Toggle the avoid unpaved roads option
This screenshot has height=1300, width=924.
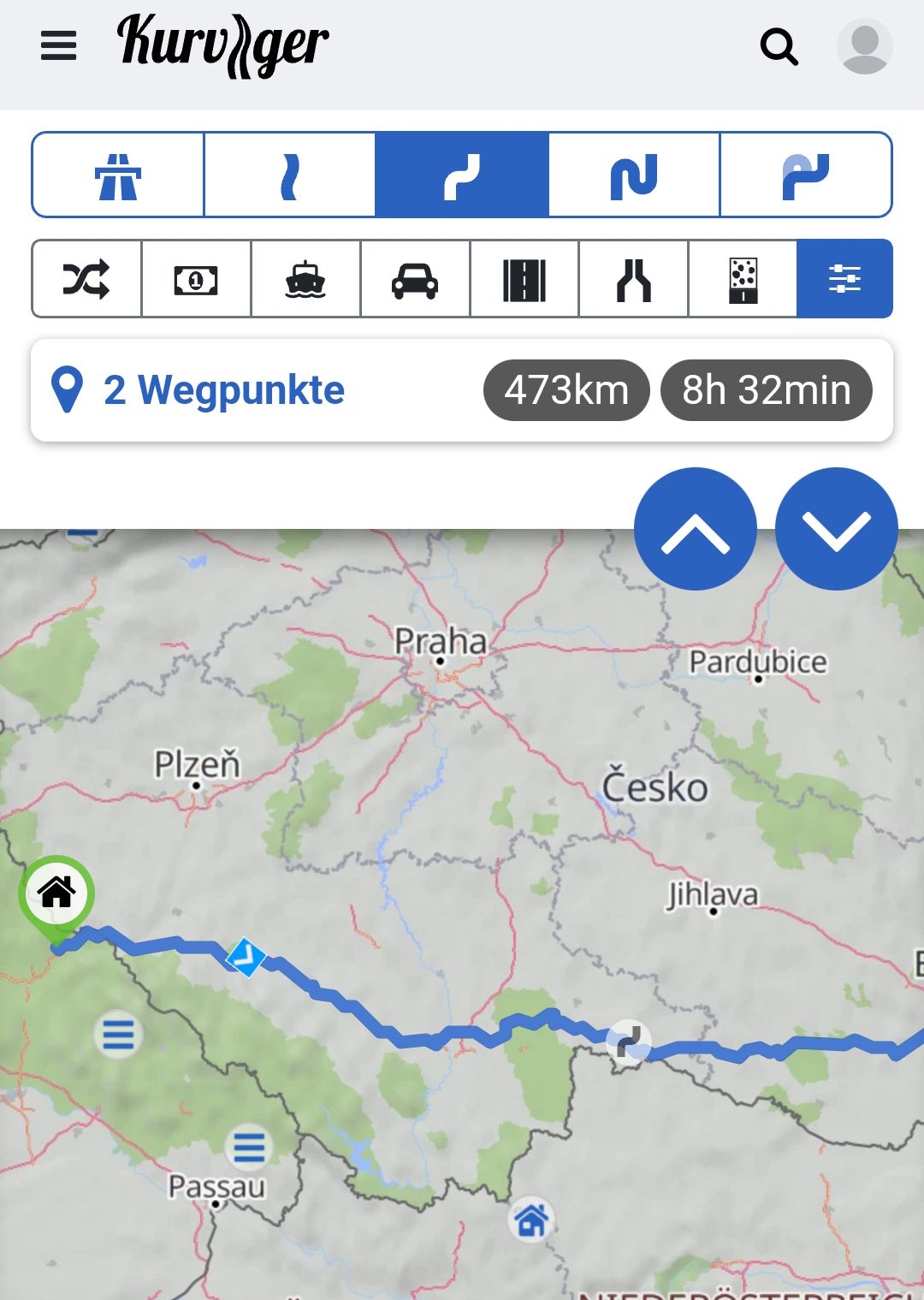743,279
